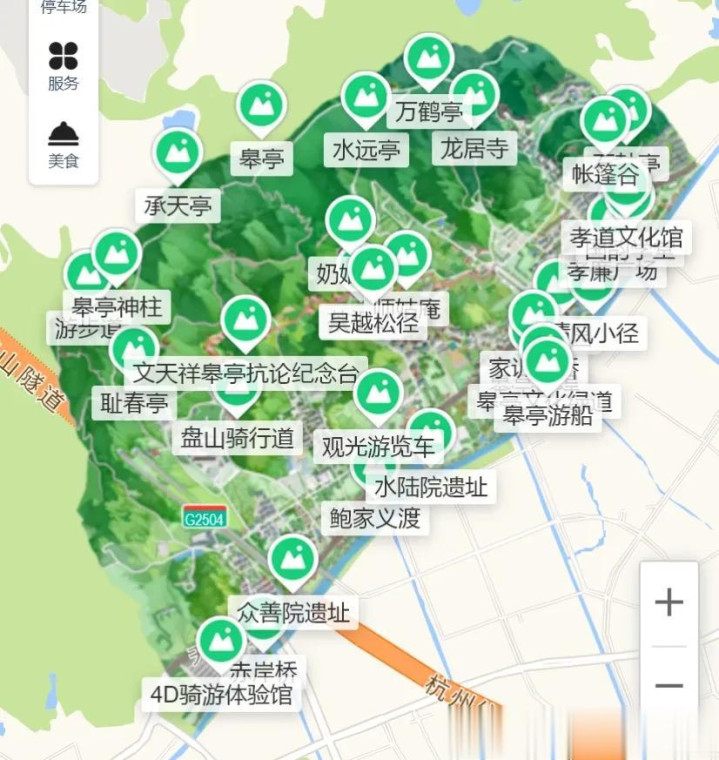Select the 观光游览车 marker

(x=378, y=393)
